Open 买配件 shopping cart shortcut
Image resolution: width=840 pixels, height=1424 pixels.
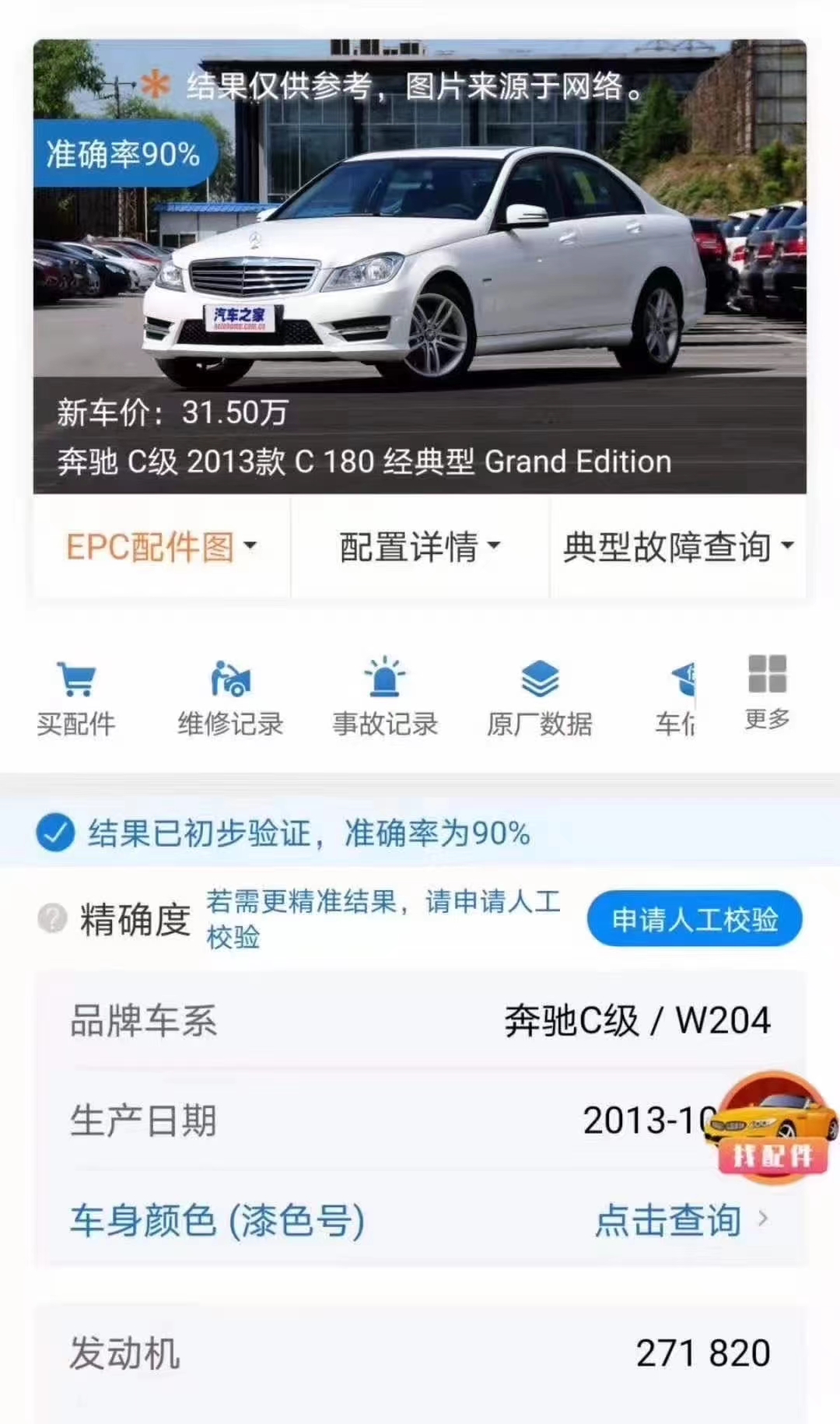coord(76,698)
